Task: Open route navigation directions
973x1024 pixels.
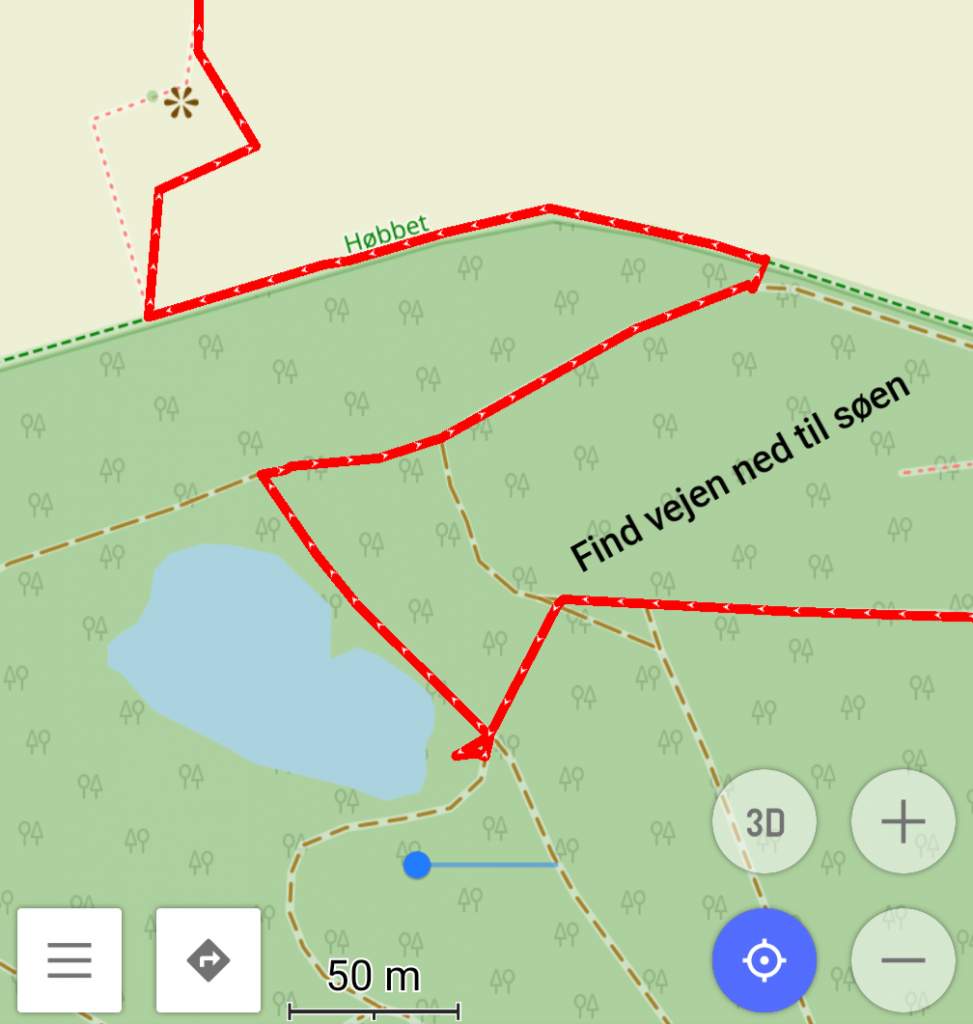Action: tap(208, 960)
